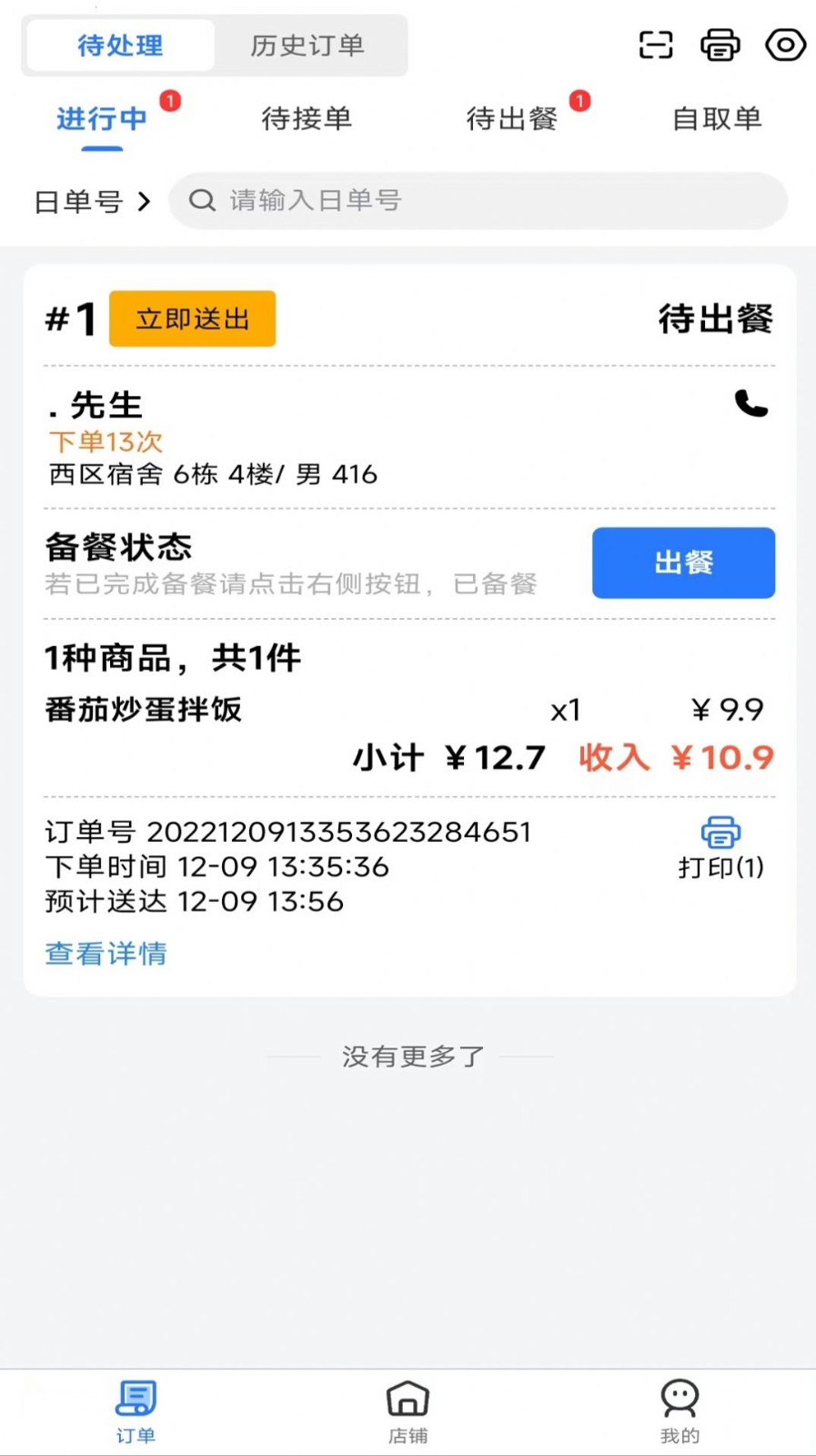Mark order ready with the 出餐 button
This screenshot has height=1456, width=816.
coord(683,562)
